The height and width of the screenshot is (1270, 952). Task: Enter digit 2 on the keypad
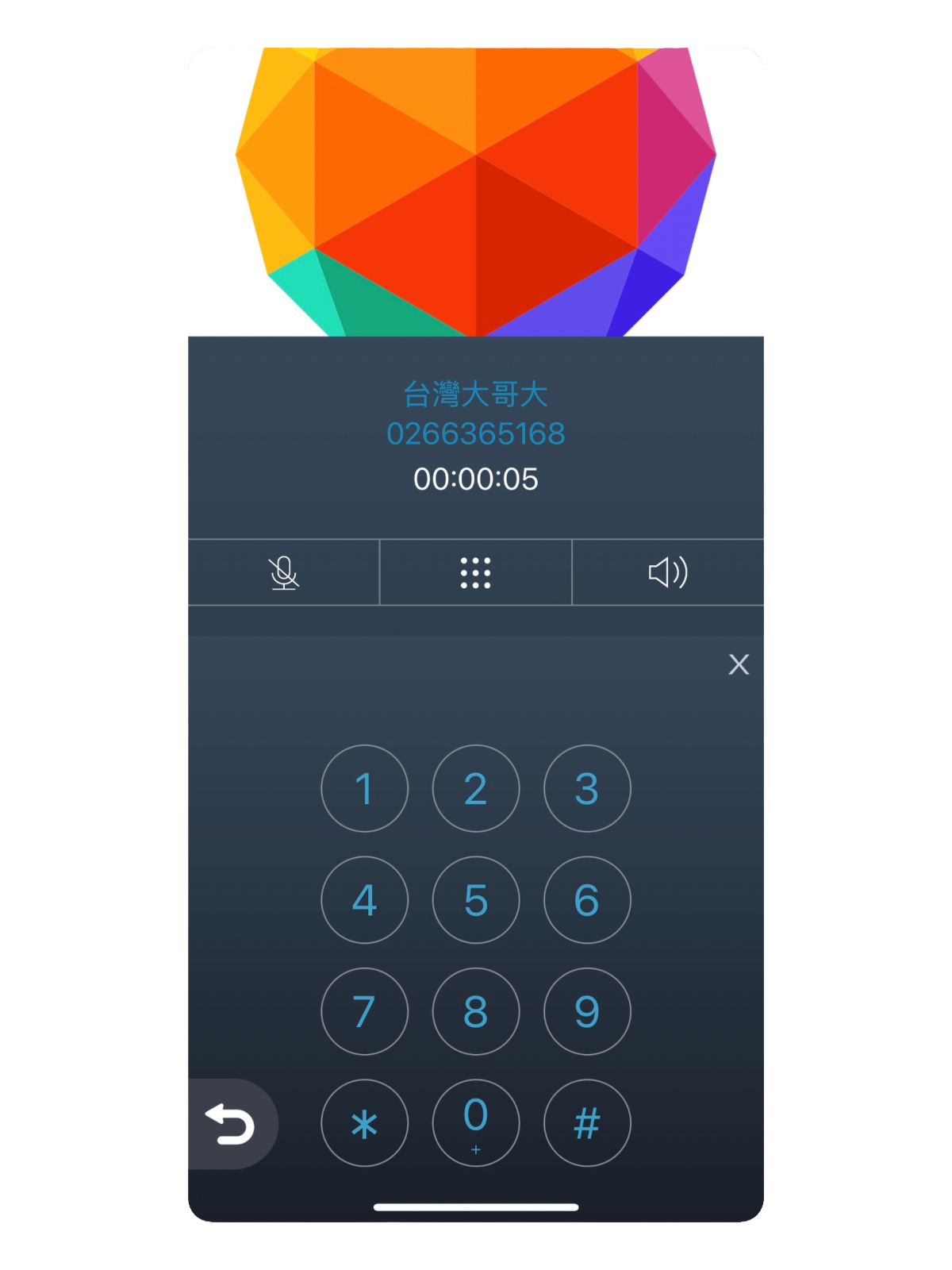click(x=476, y=788)
